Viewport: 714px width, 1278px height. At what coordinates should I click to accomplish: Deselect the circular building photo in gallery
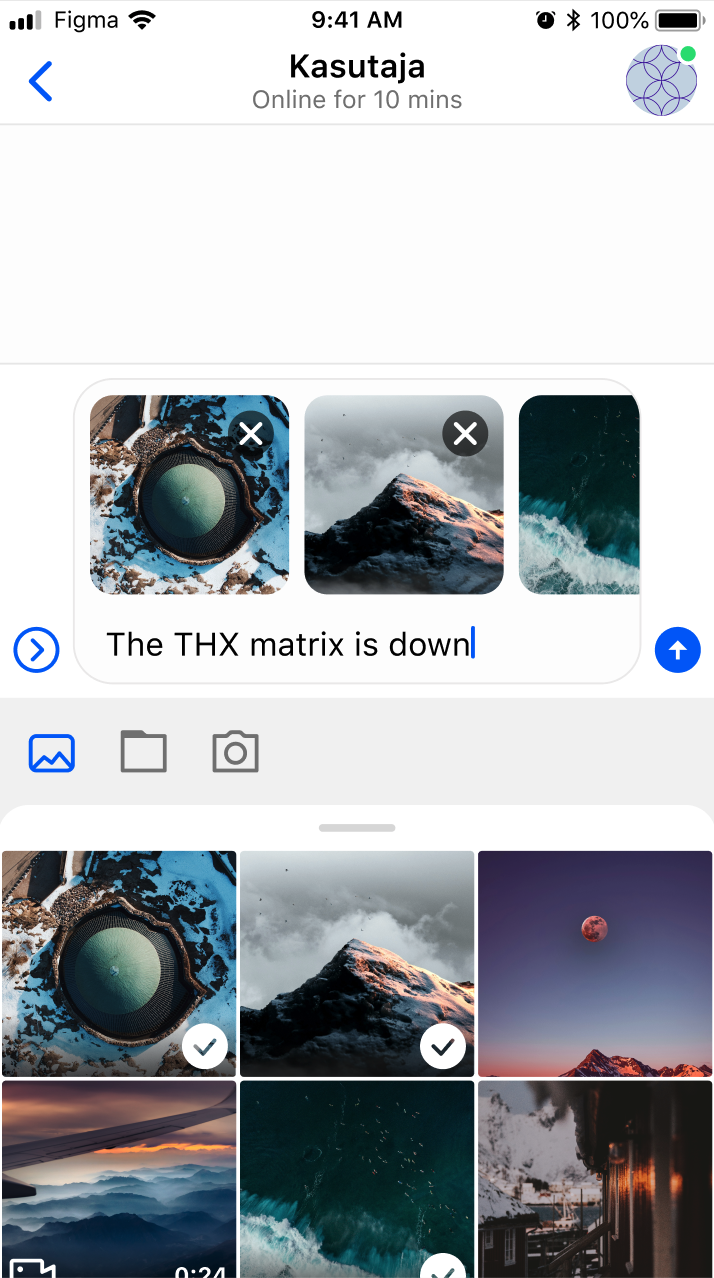[x=205, y=1047]
